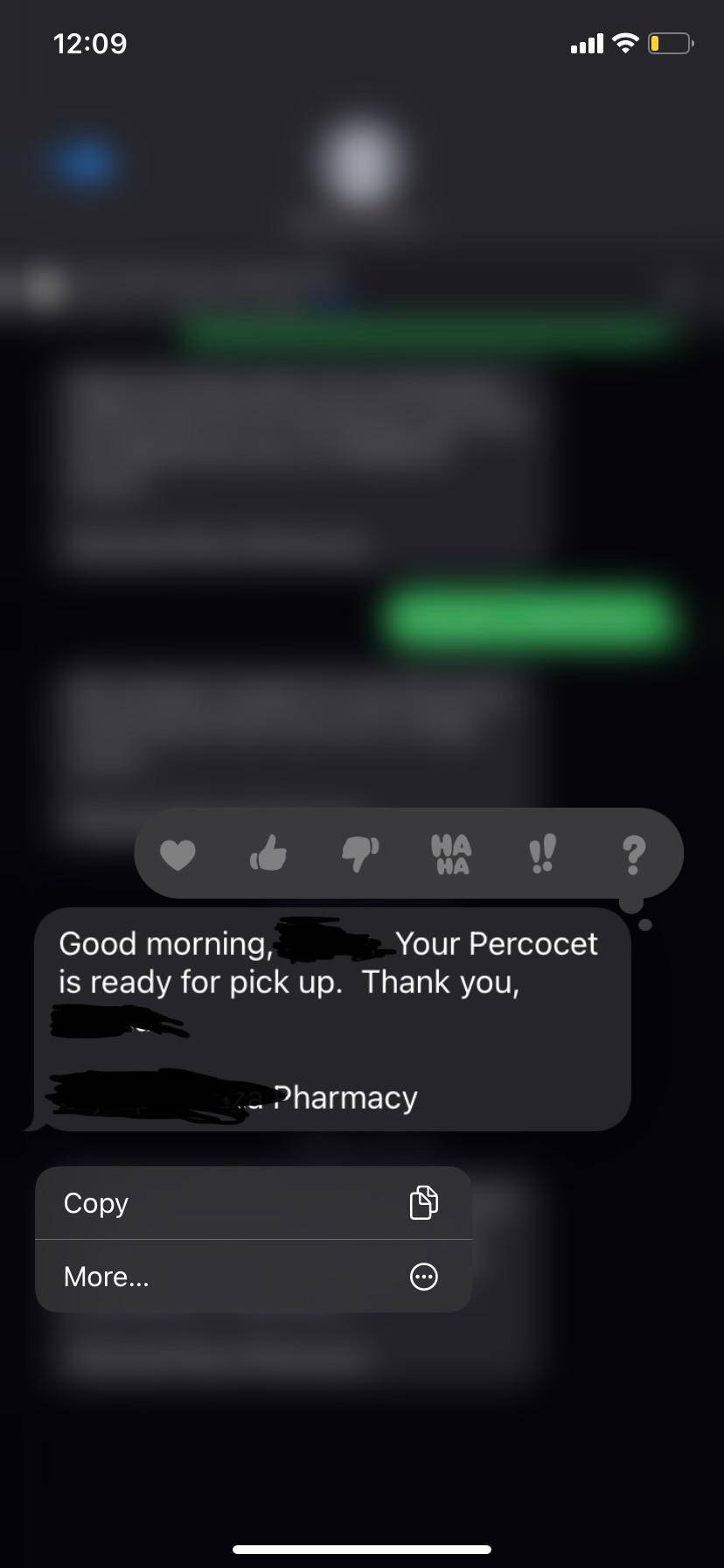The image size is (724, 1568).
Task: Tap the clock reading 12:09
Action: click(91, 43)
